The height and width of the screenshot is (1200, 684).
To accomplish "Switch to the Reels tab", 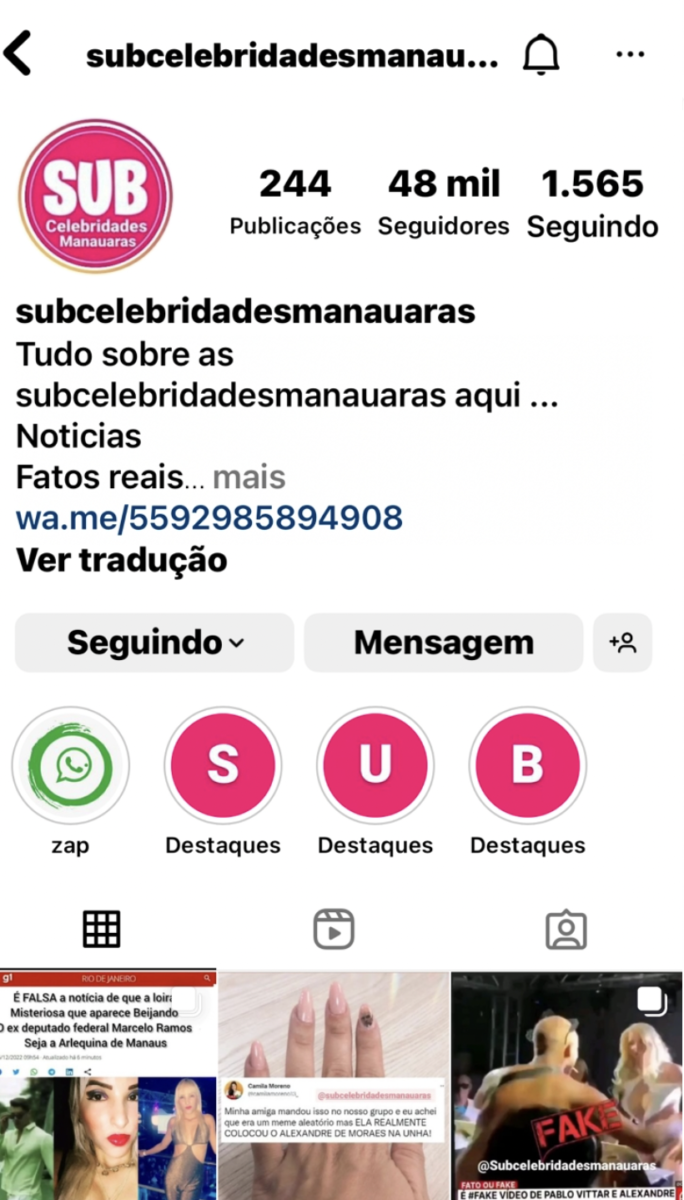I will [x=333, y=930].
